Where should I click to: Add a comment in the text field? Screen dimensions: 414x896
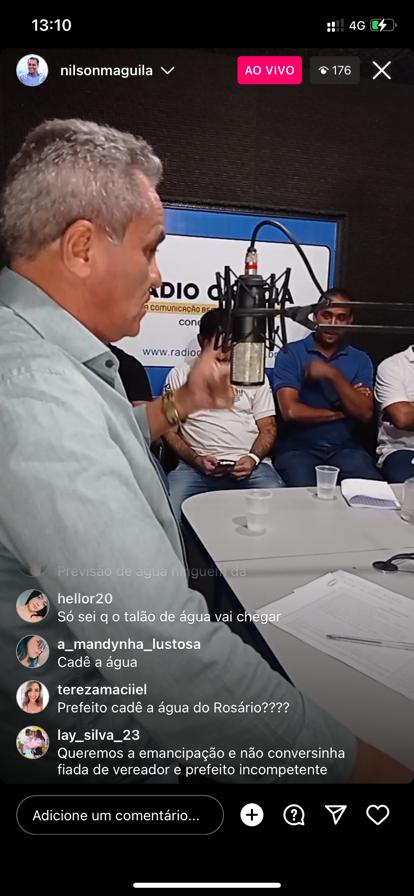click(x=120, y=815)
